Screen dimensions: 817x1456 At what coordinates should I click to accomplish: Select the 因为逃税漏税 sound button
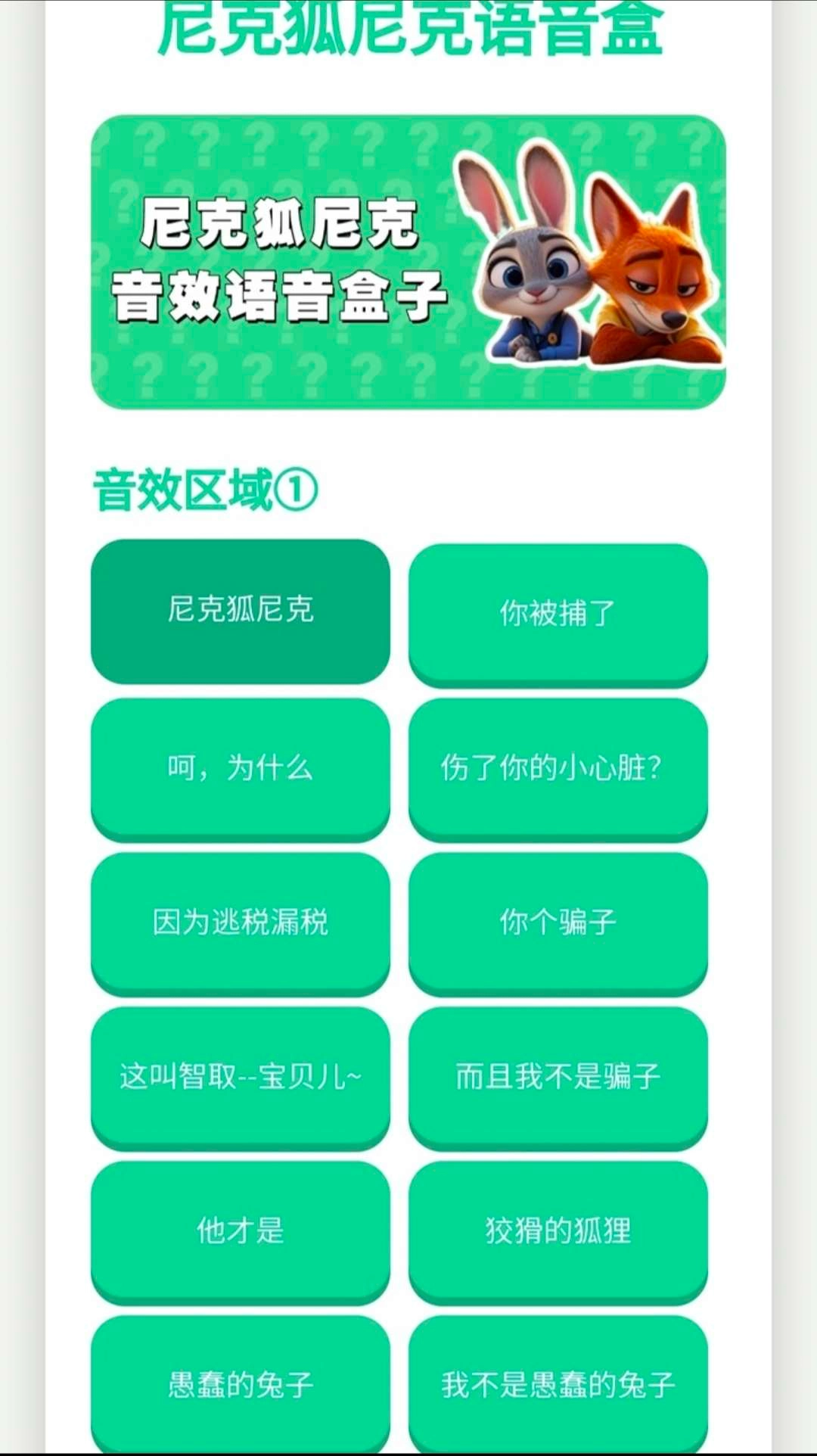coord(241,919)
